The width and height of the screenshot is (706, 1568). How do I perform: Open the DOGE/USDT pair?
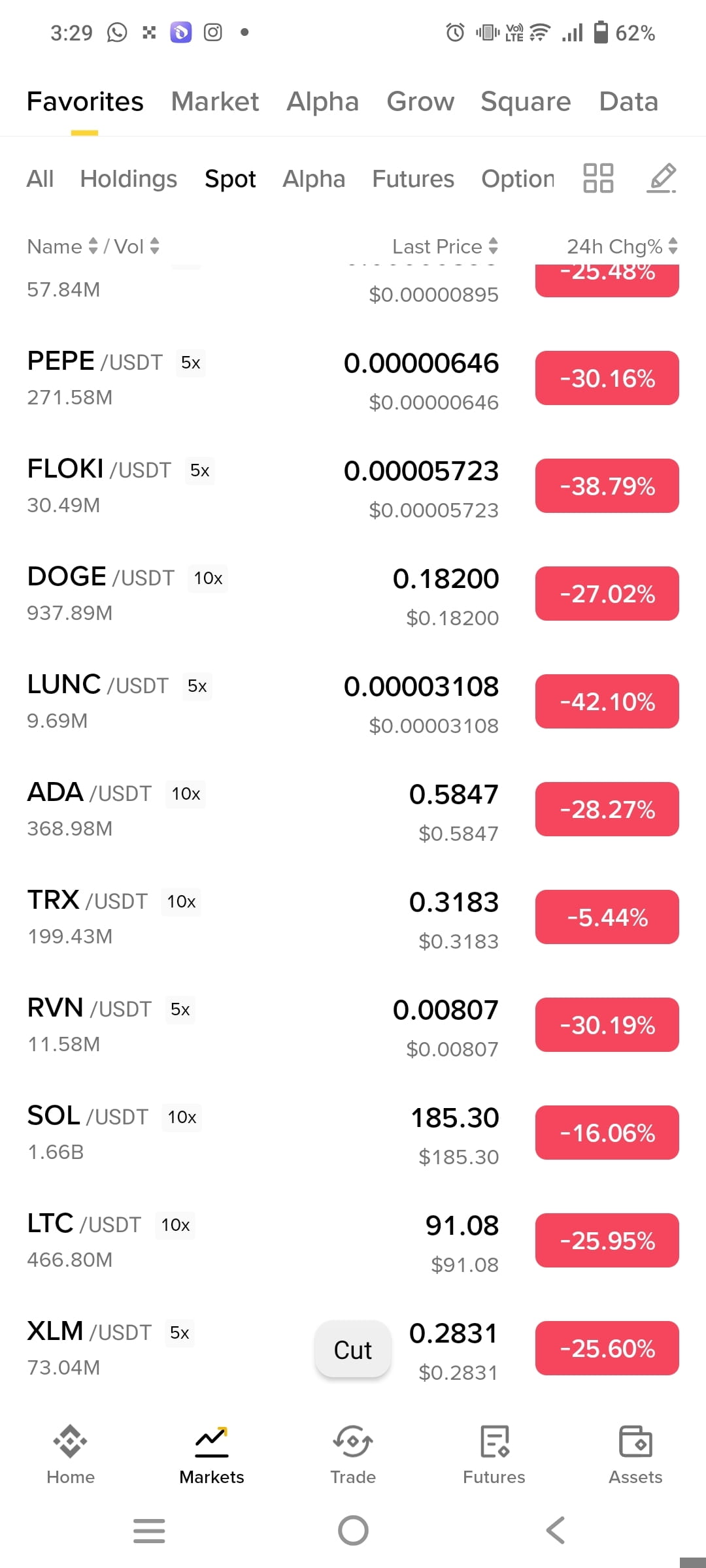pyautogui.click(x=353, y=595)
